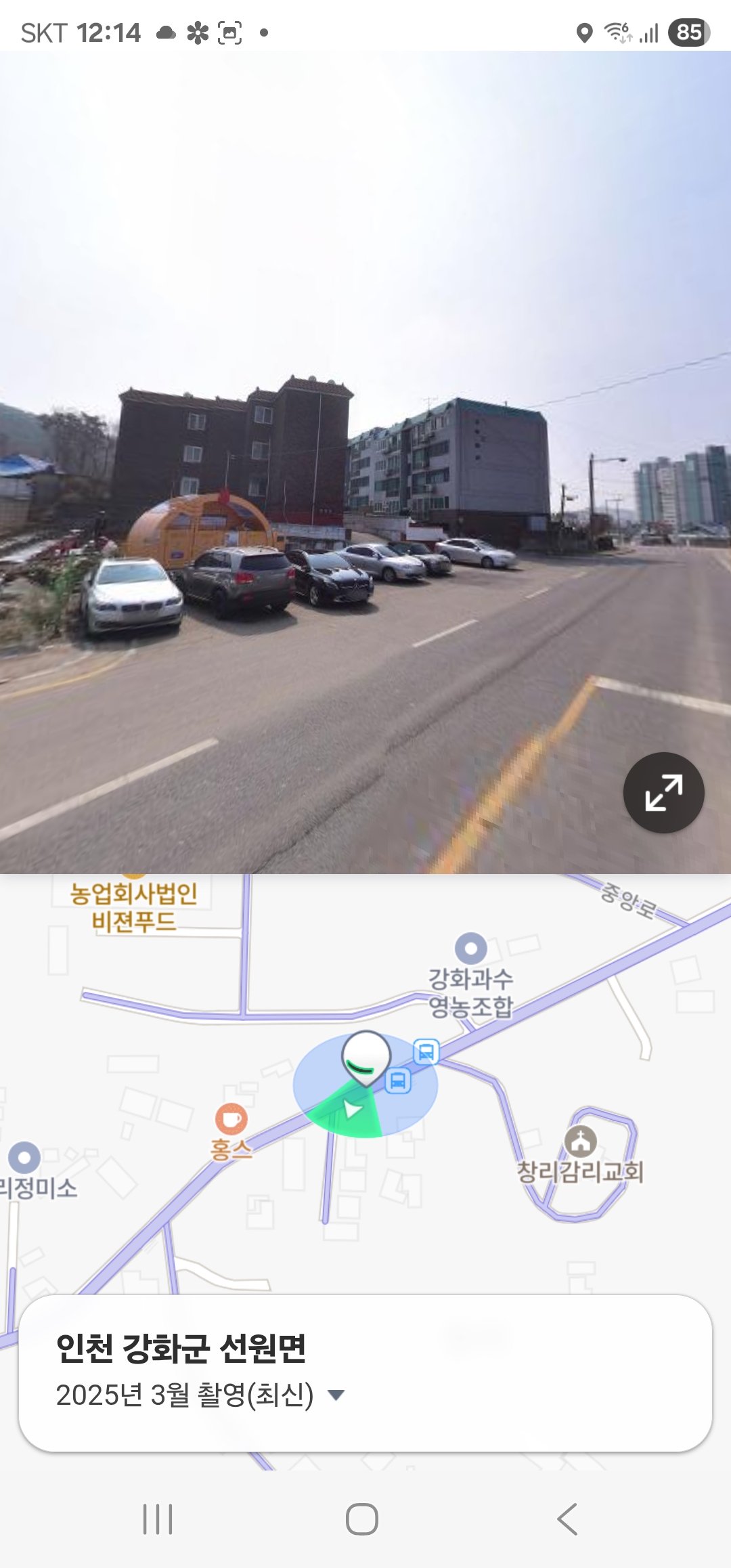The image size is (731, 1568).
Task: Select 강화과수 영농조합 place marker
Action: point(471,949)
